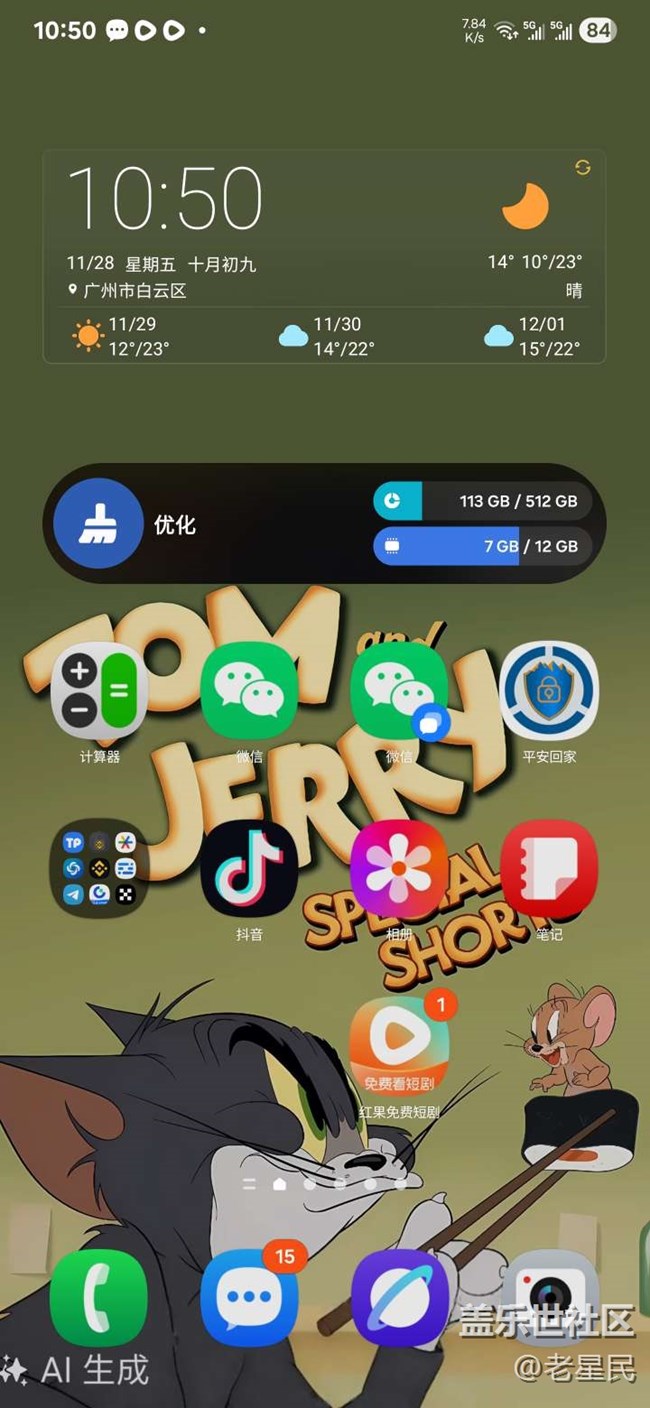
Task: Tap the 优化 cleanup button
Action: tap(98, 524)
